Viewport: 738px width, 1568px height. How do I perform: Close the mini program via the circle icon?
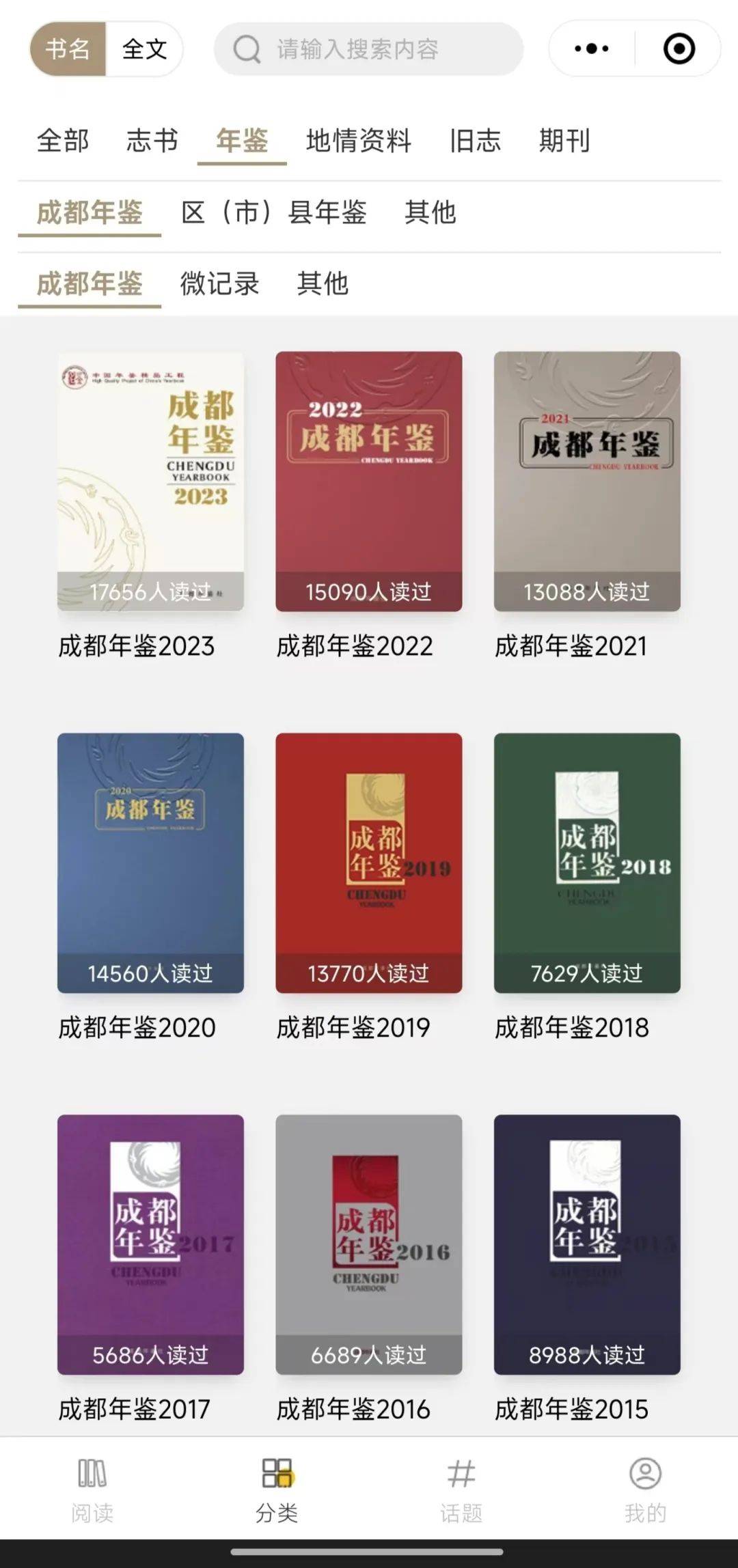679,49
